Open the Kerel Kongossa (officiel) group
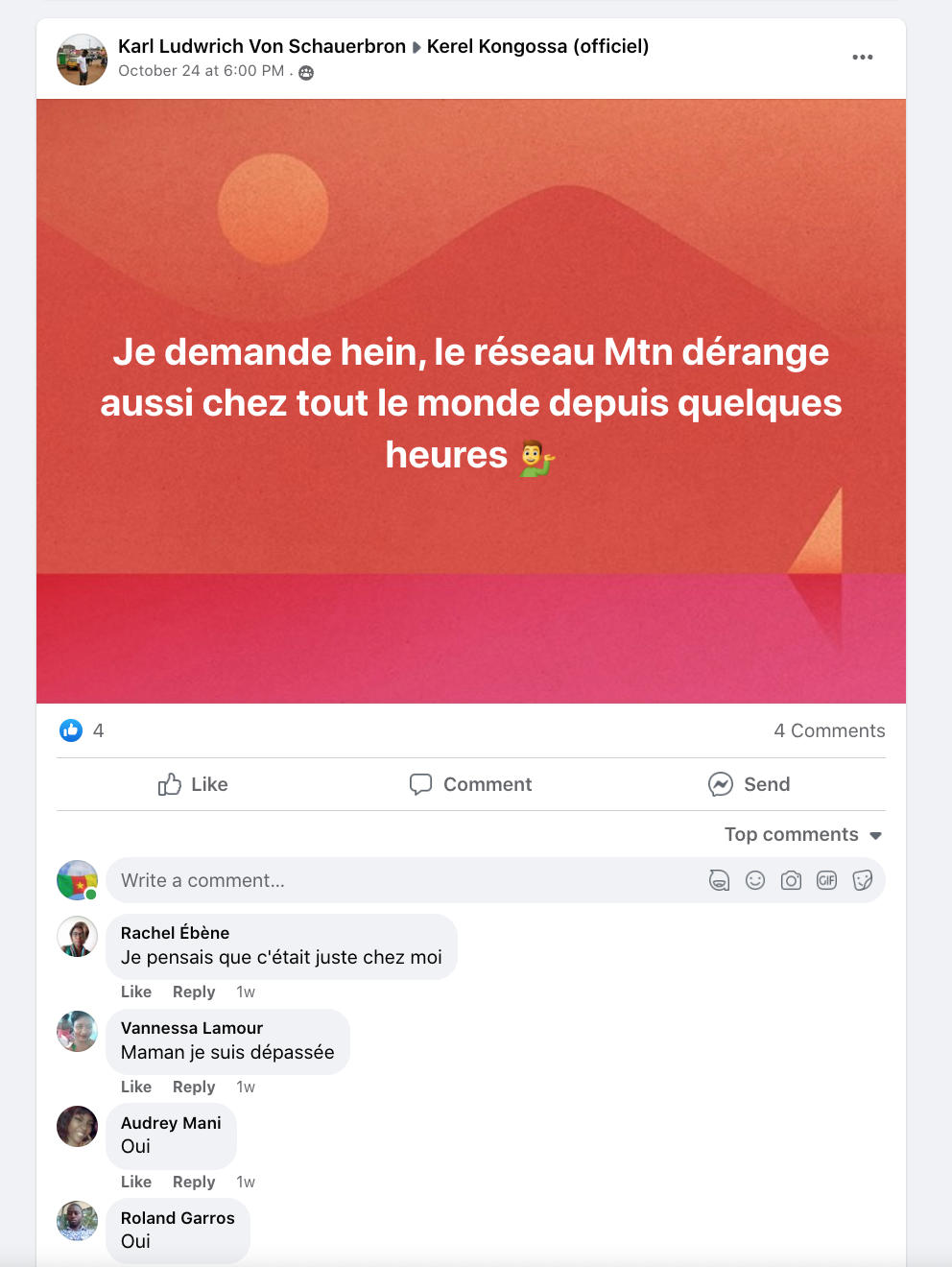The width and height of the screenshot is (952, 1267). (537, 46)
